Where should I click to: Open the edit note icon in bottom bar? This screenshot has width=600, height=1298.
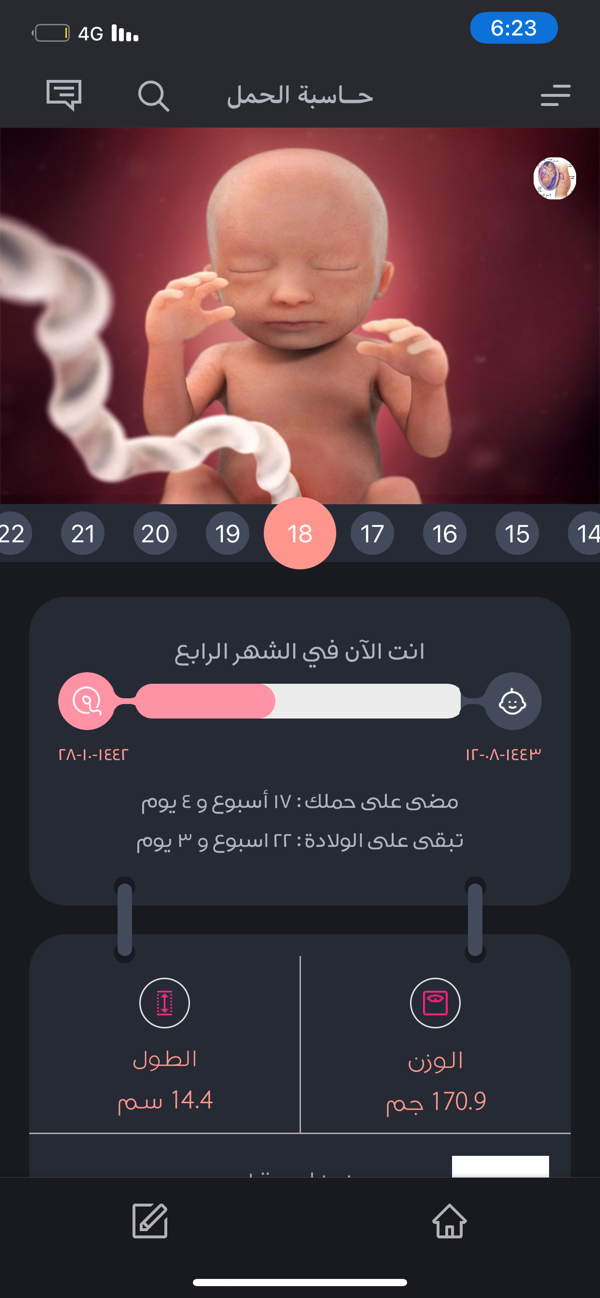[150, 1221]
